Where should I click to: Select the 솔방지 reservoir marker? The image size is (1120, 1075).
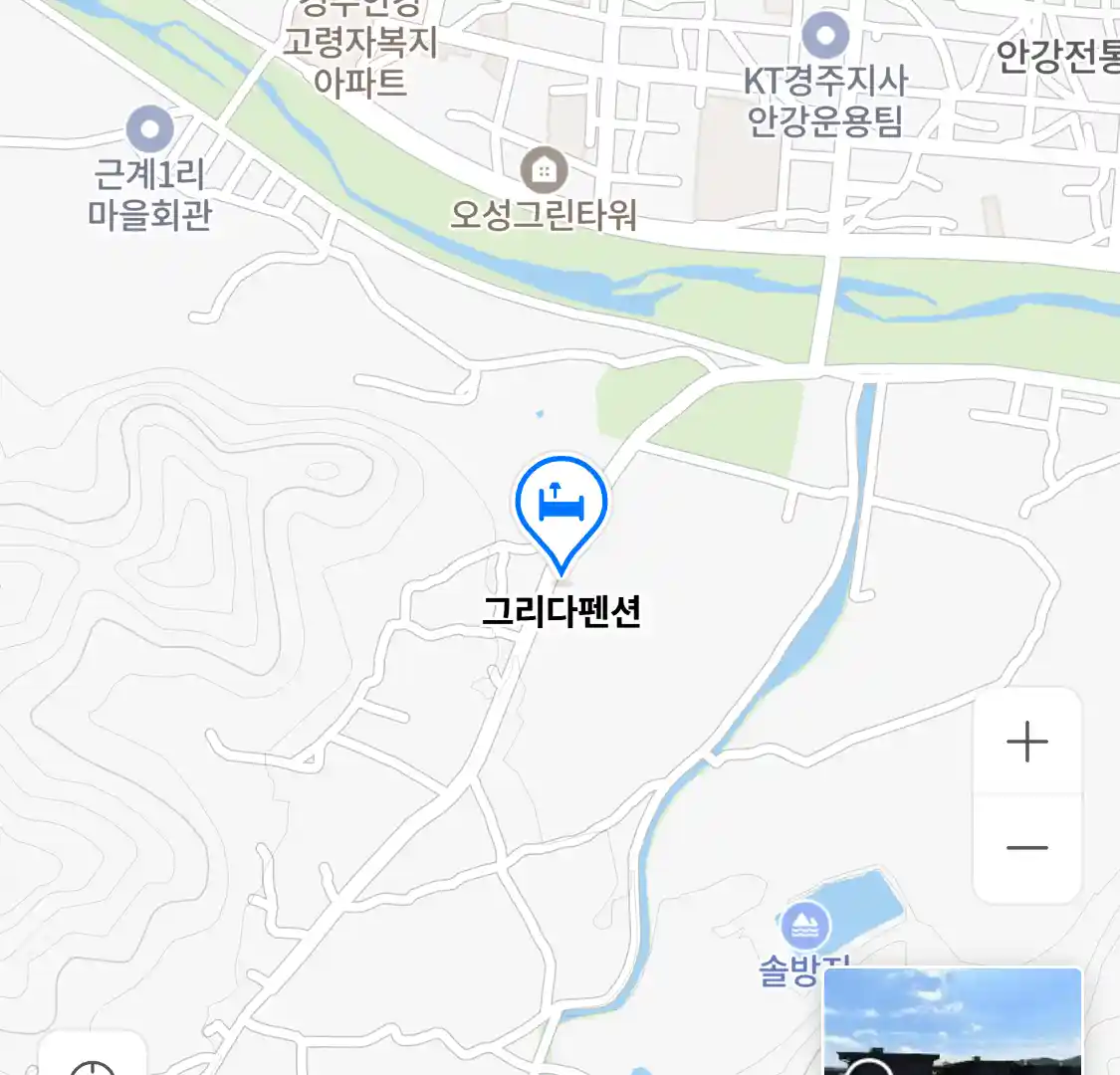pyautogui.click(x=804, y=927)
